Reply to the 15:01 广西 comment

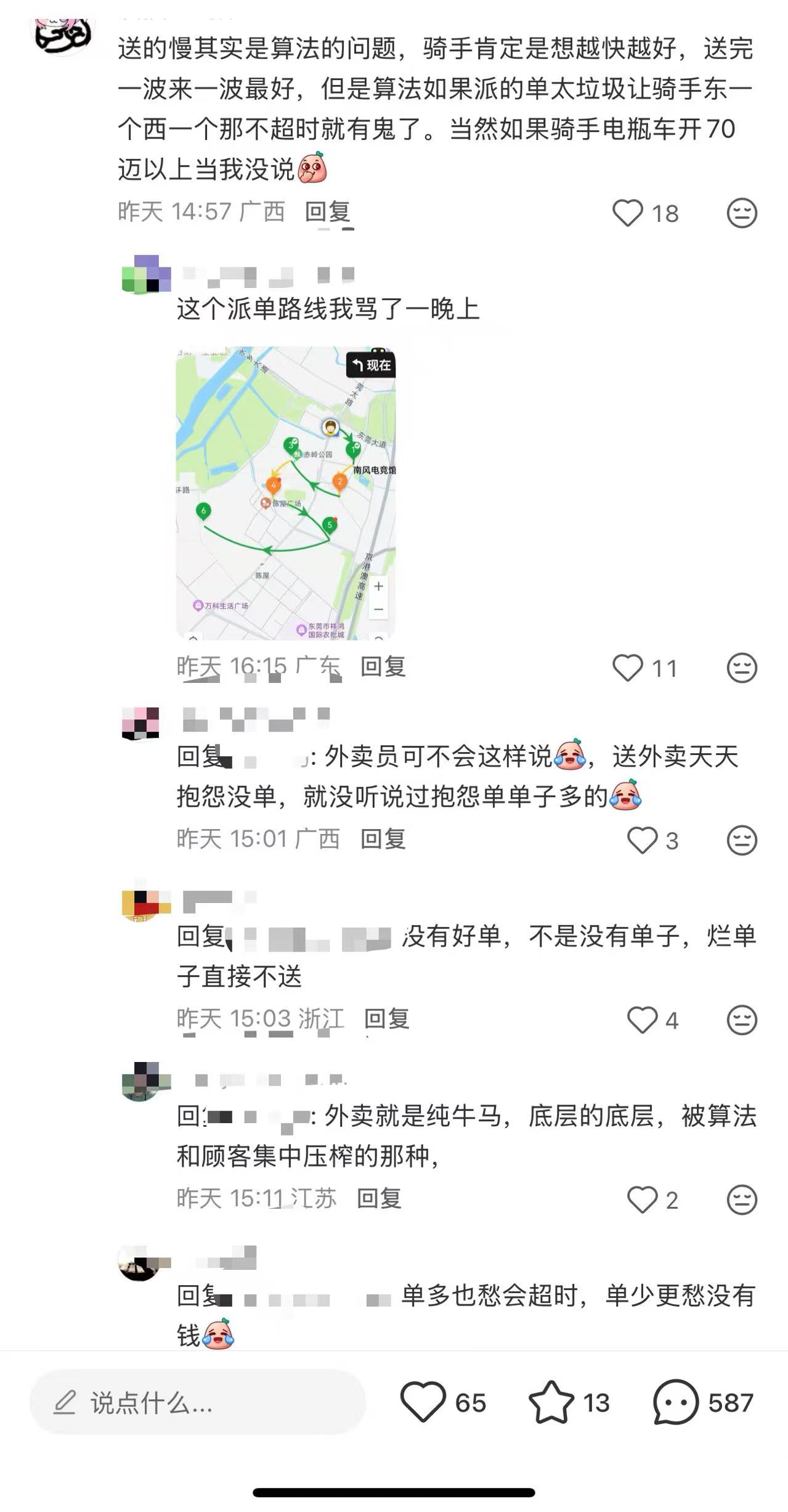(x=383, y=840)
